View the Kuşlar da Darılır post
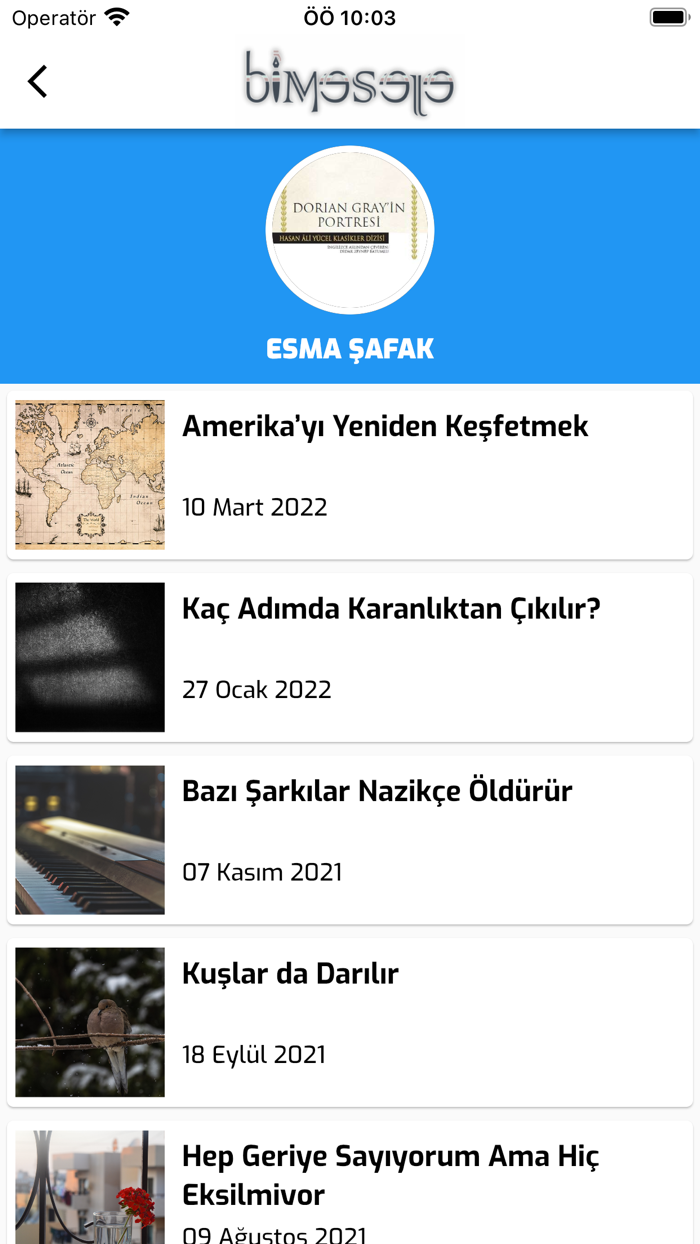 tap(290, 974)
